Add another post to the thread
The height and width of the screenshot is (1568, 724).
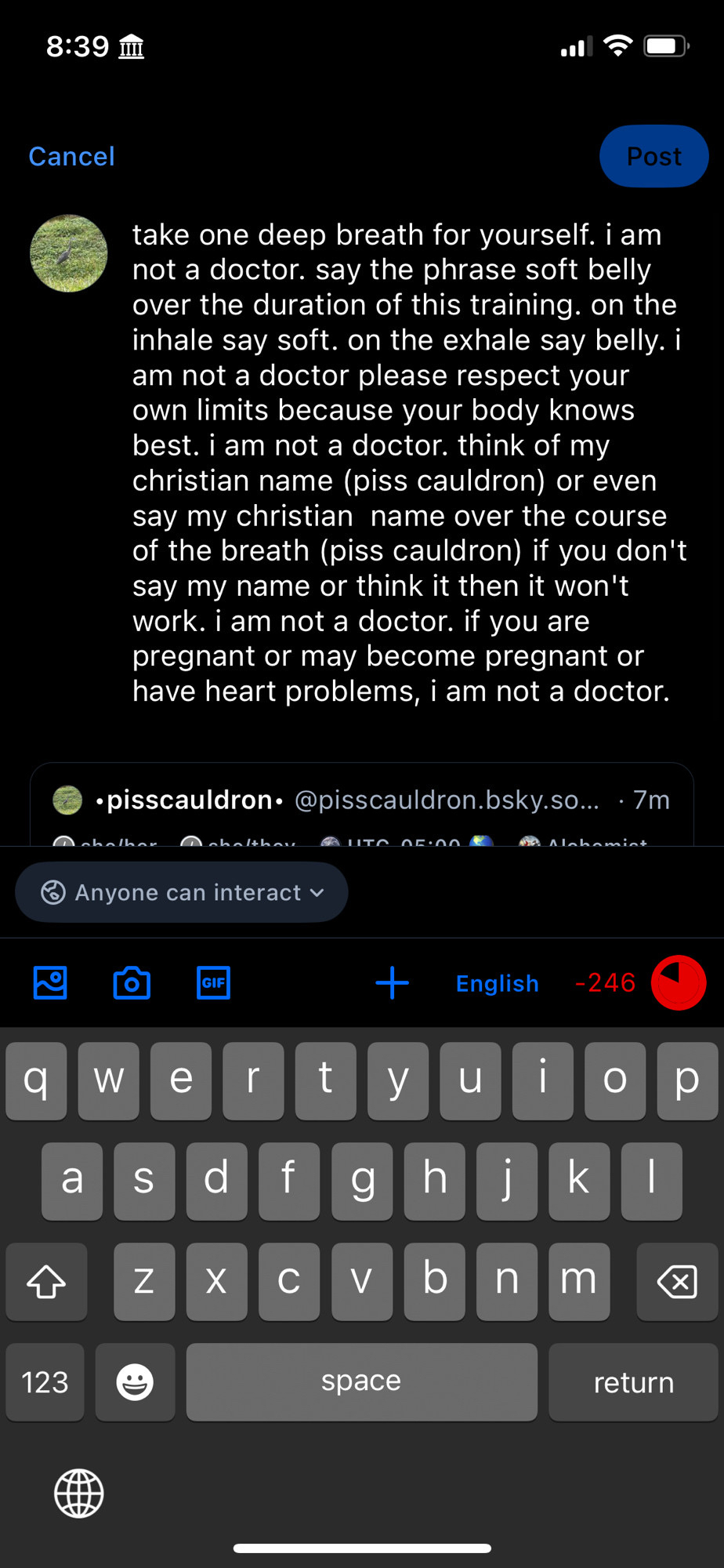pos(392,982)
